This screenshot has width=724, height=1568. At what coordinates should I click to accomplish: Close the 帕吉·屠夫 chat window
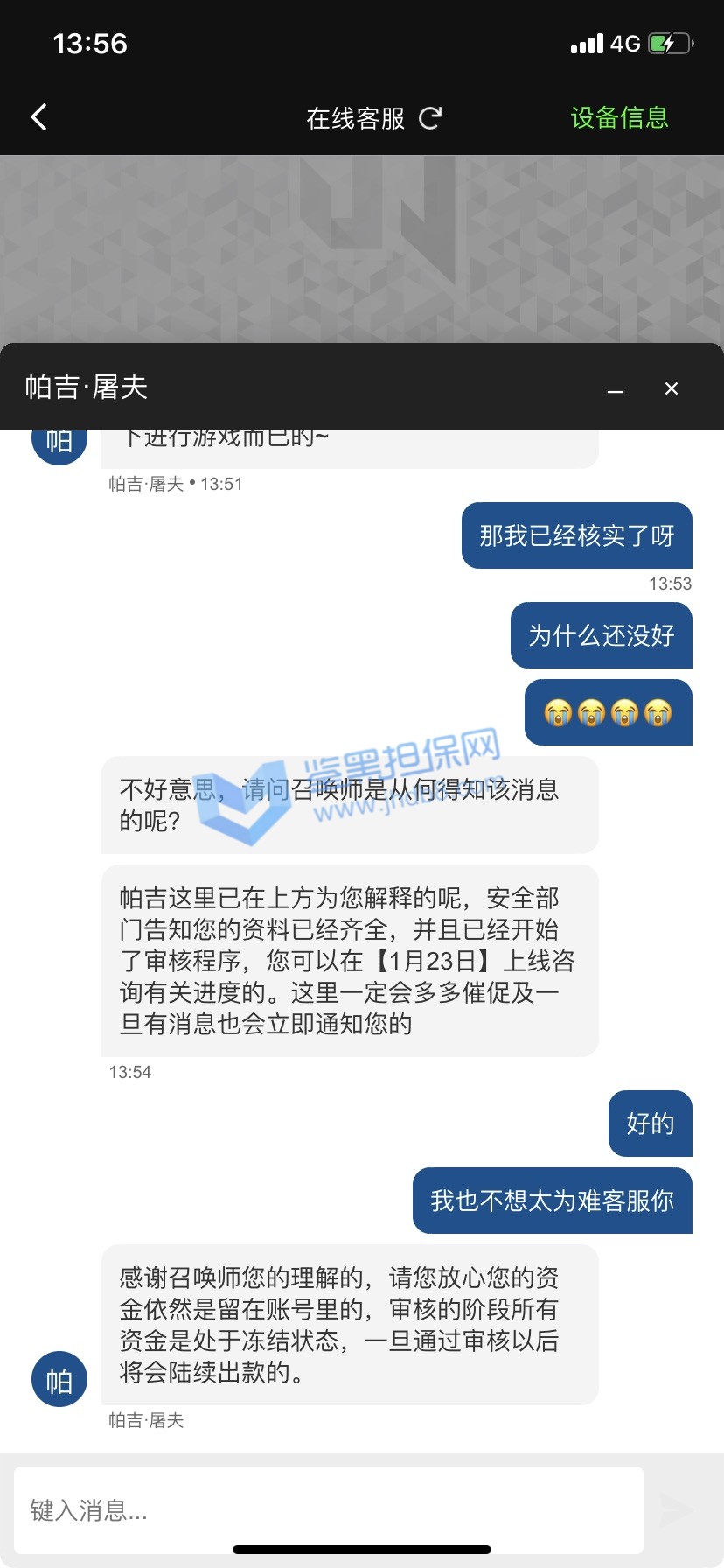pos(672,388)
